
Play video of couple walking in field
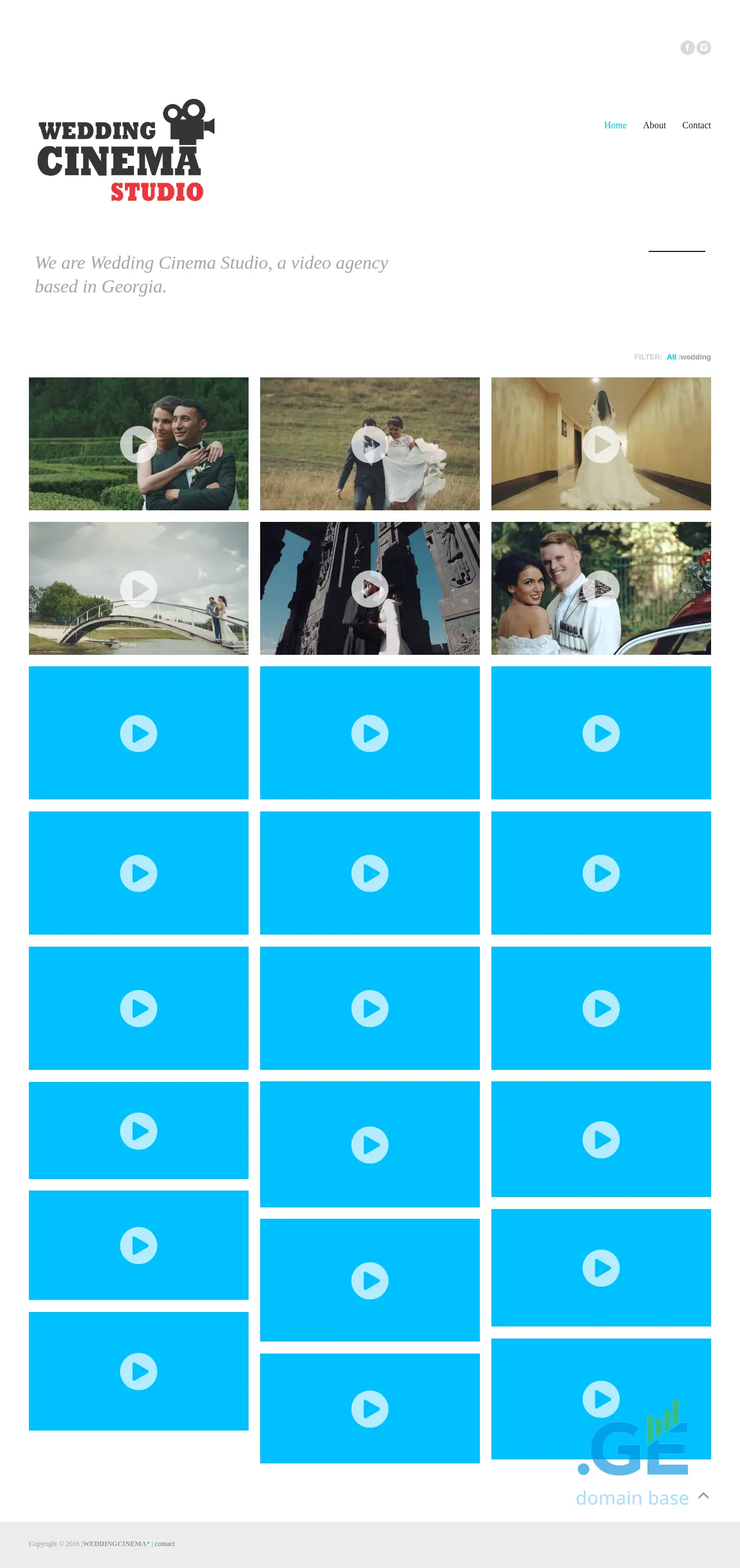(x=369, y=444)
